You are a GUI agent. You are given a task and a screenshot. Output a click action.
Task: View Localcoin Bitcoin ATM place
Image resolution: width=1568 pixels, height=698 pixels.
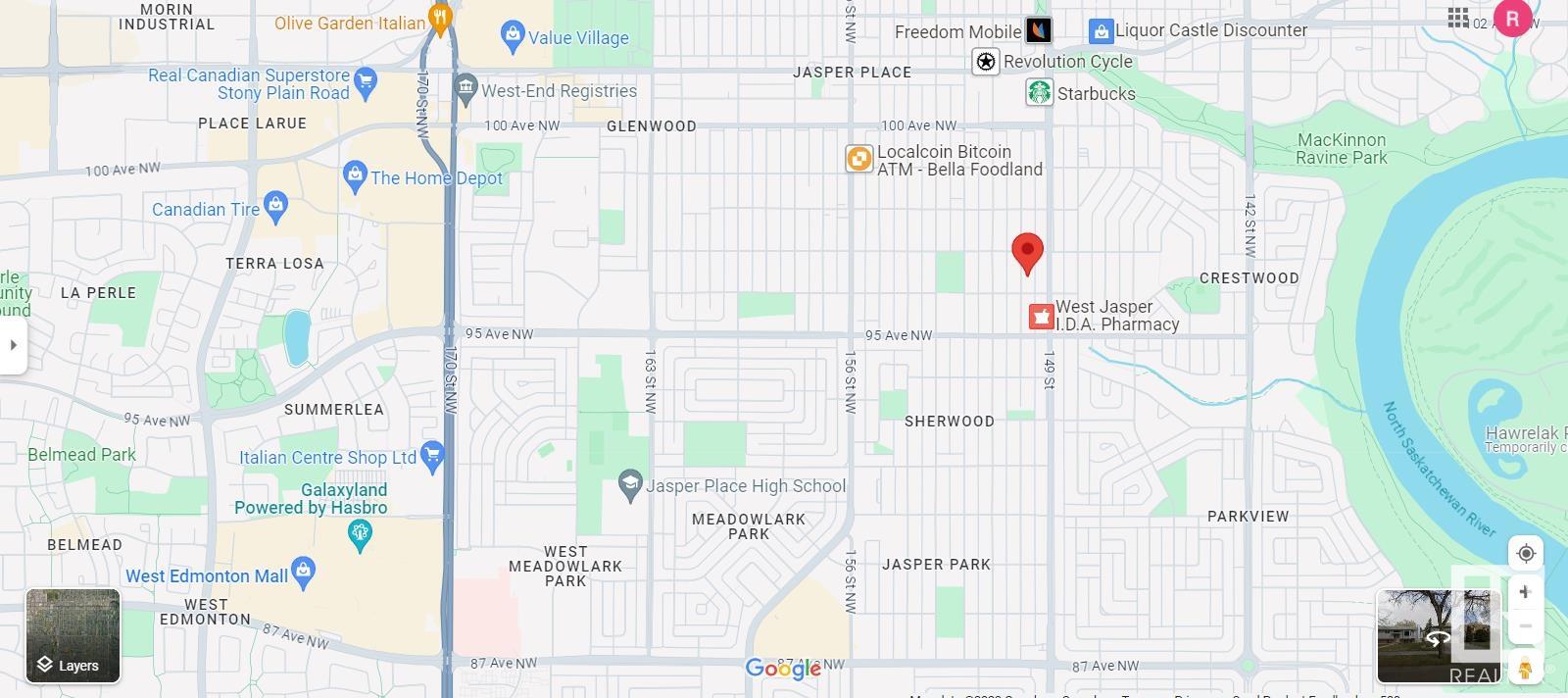pyautogui.click(x=858, y=159)
